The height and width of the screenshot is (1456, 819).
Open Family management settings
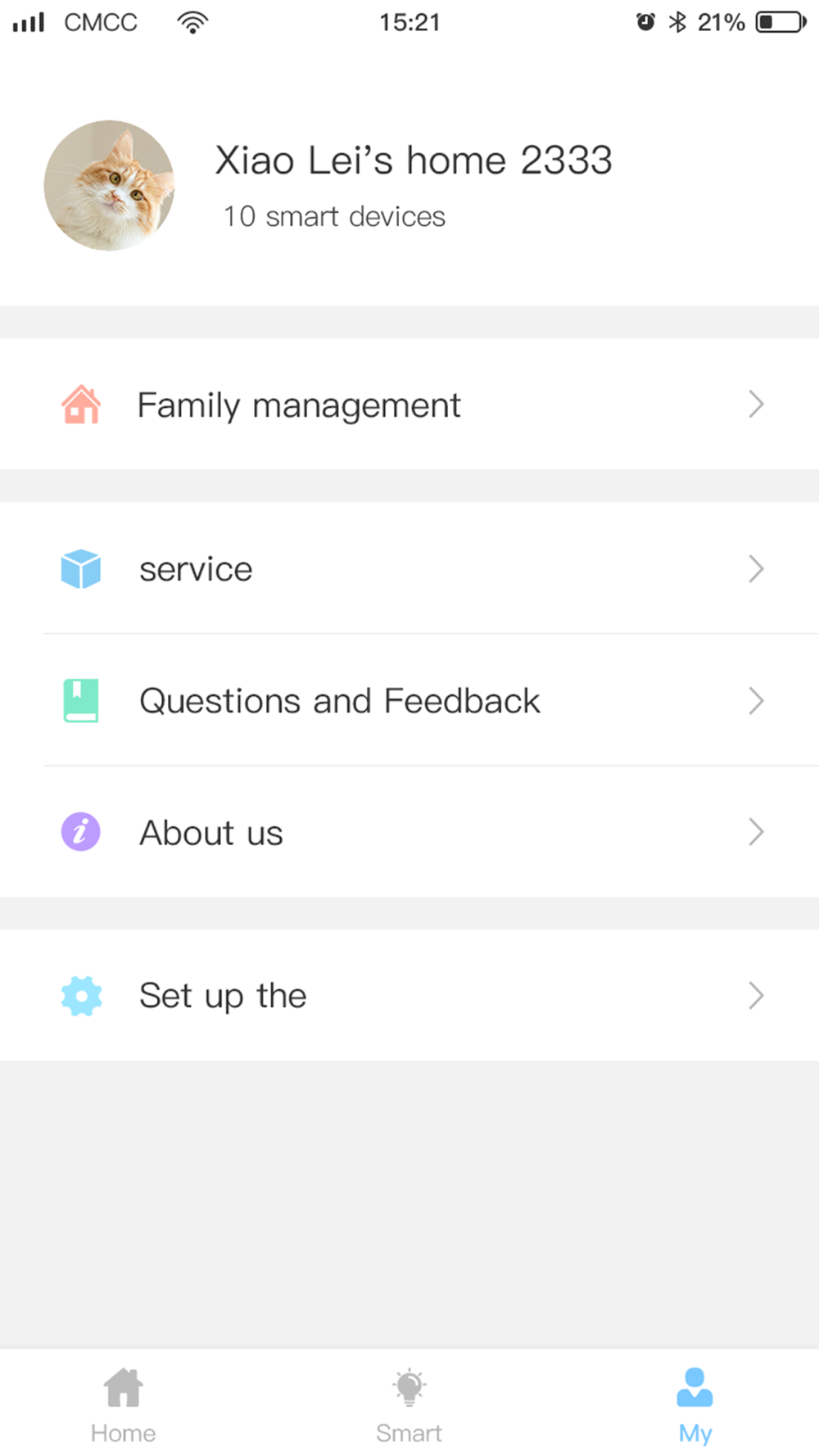tap(409, 405)
